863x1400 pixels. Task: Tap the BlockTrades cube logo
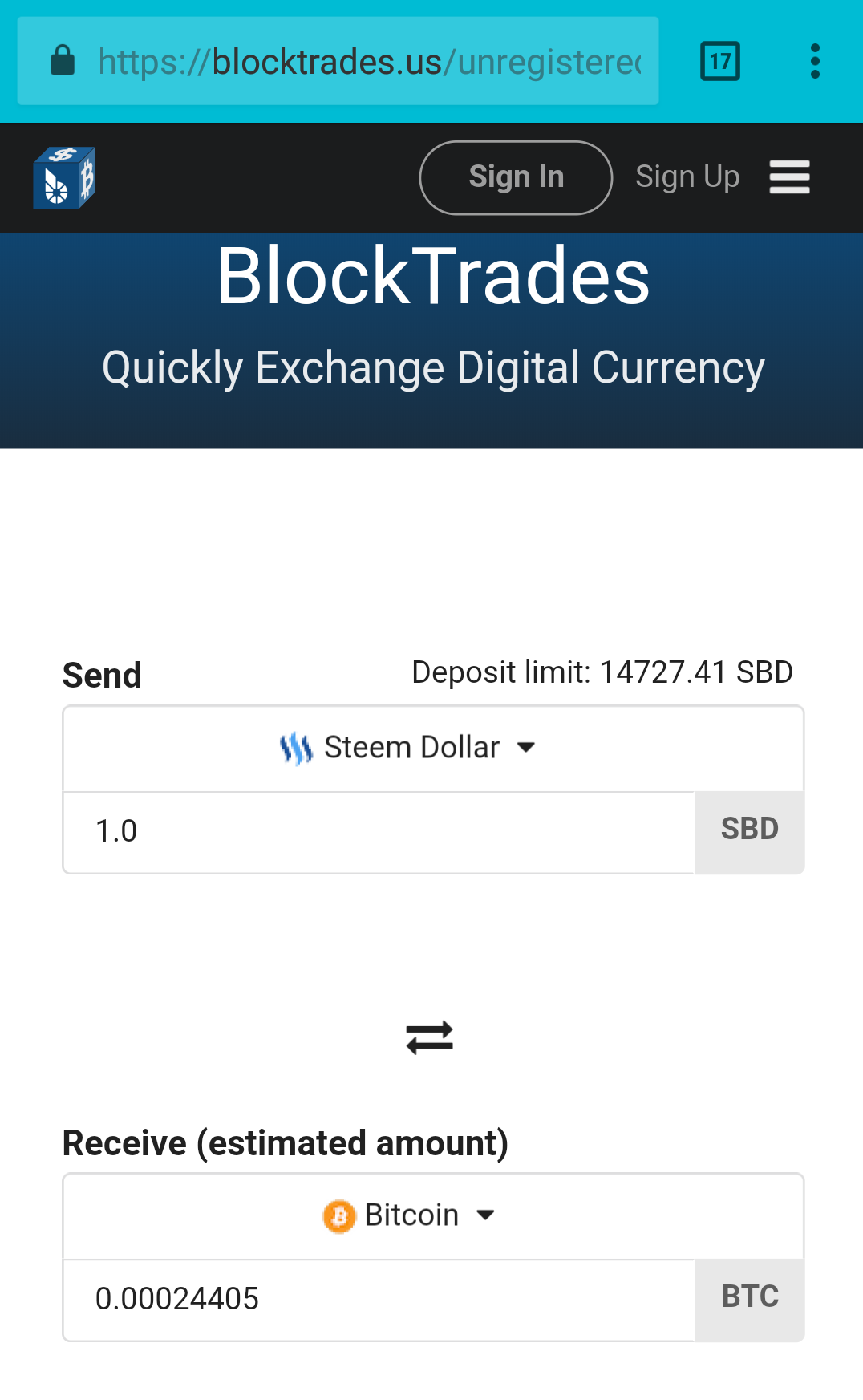click(64, 177)
